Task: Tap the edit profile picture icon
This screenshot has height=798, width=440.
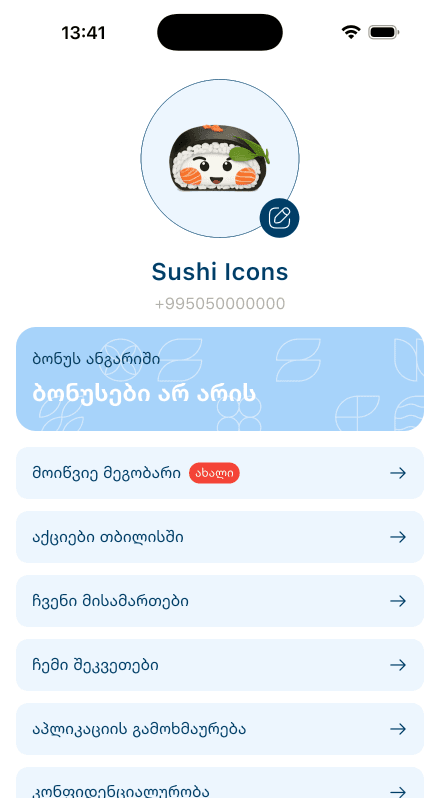Action: 279,218
